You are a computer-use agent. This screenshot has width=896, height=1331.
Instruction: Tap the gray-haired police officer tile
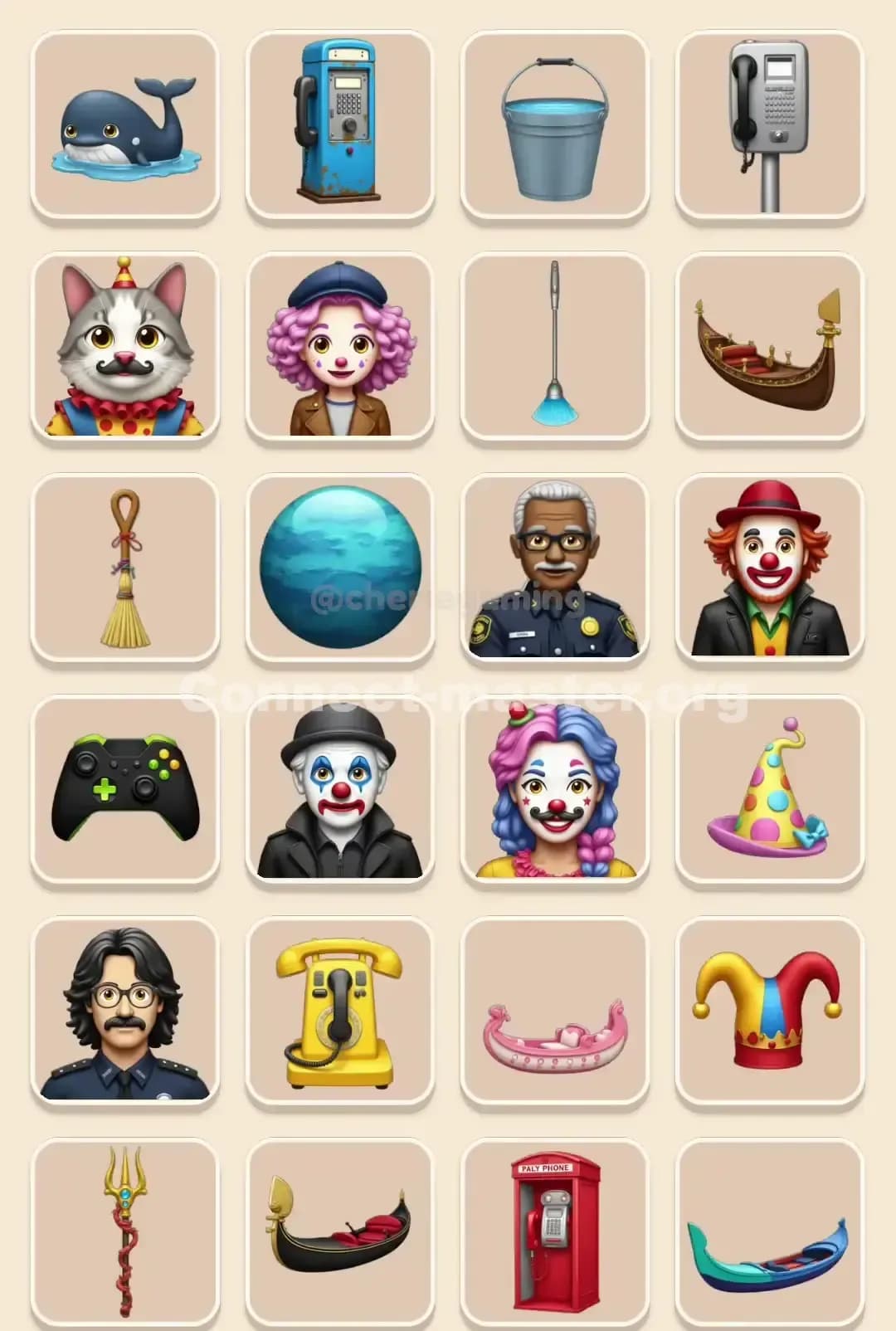(556, 566)
